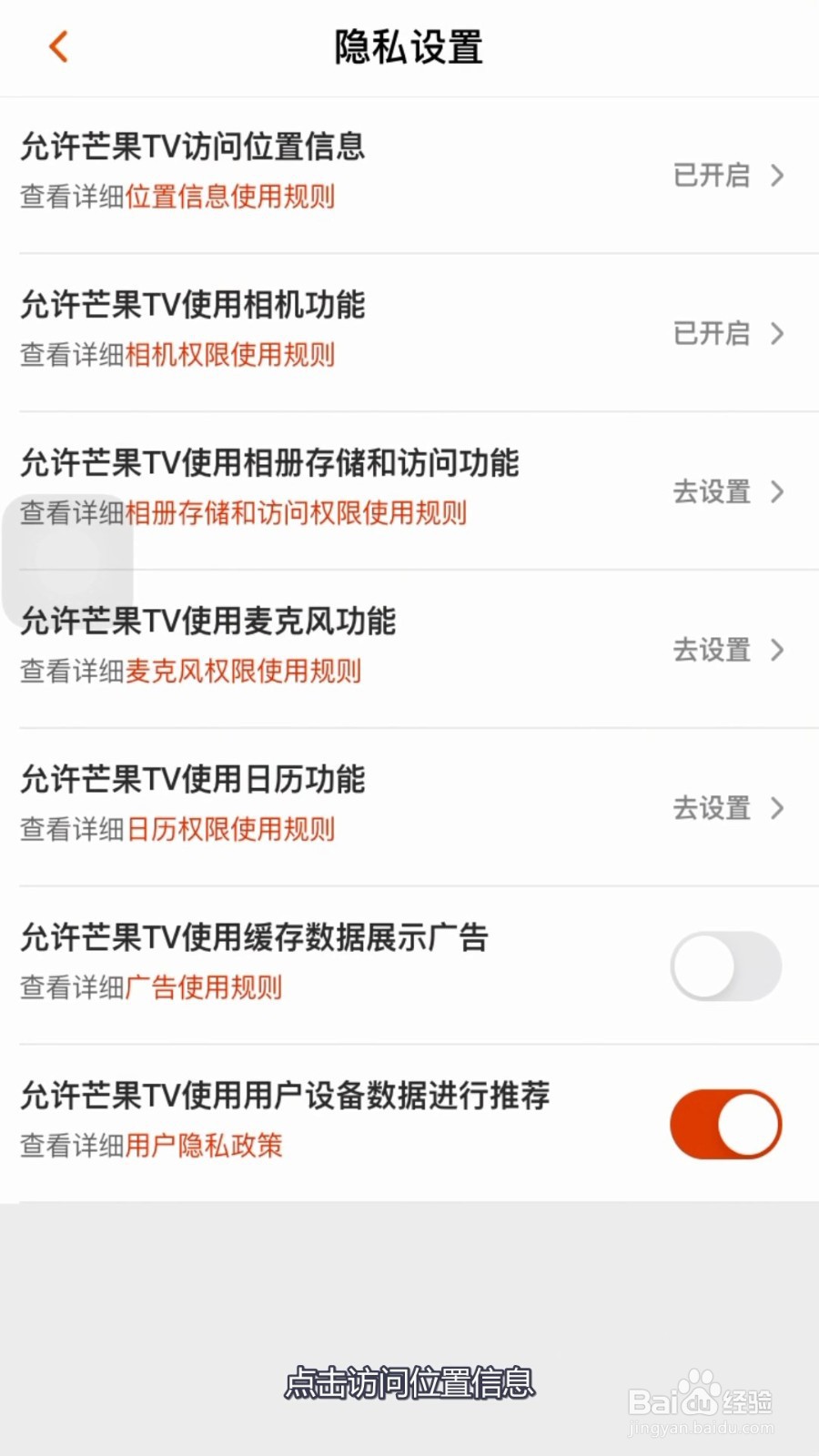Image resolution: width=819 pixels, height=1456 pixels.
Task: Tap the floating assistive touch button
Action: point(68,561)
